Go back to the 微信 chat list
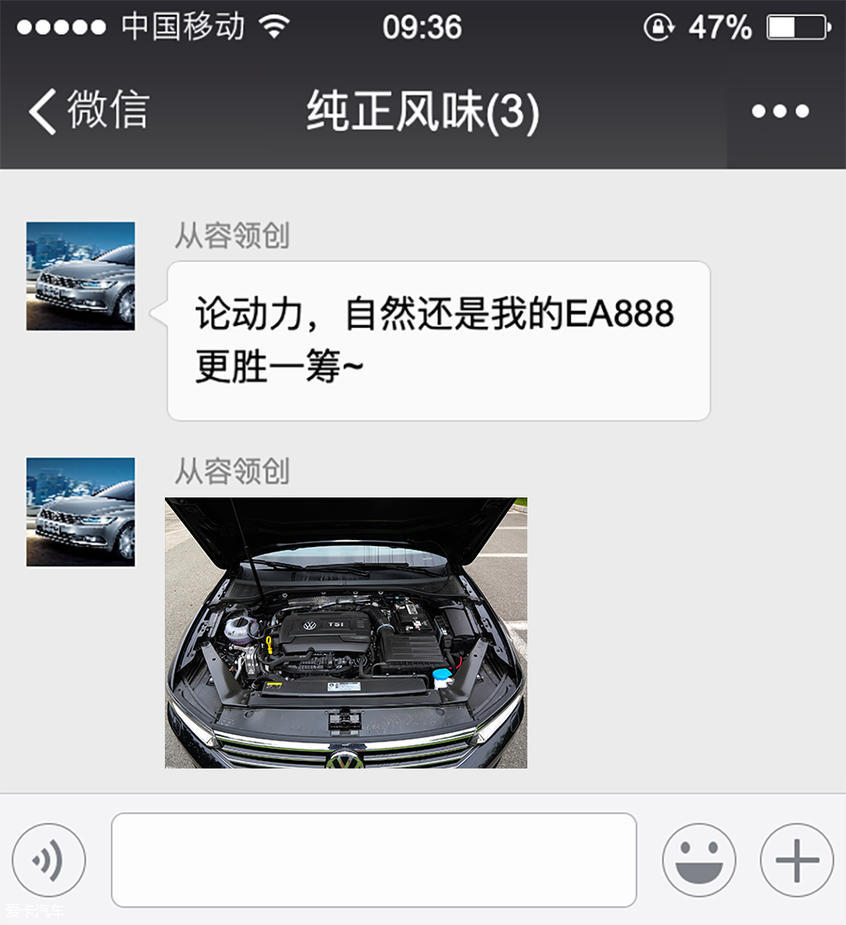Screen dimensions: 846x925 [88, 111]
